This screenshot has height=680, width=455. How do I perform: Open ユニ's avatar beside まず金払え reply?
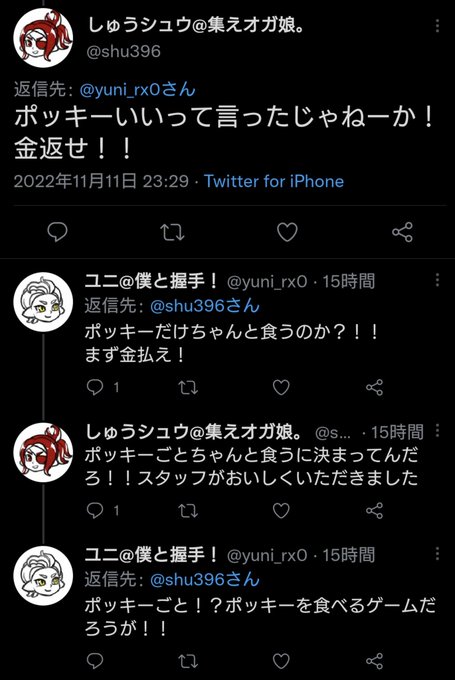43,302
